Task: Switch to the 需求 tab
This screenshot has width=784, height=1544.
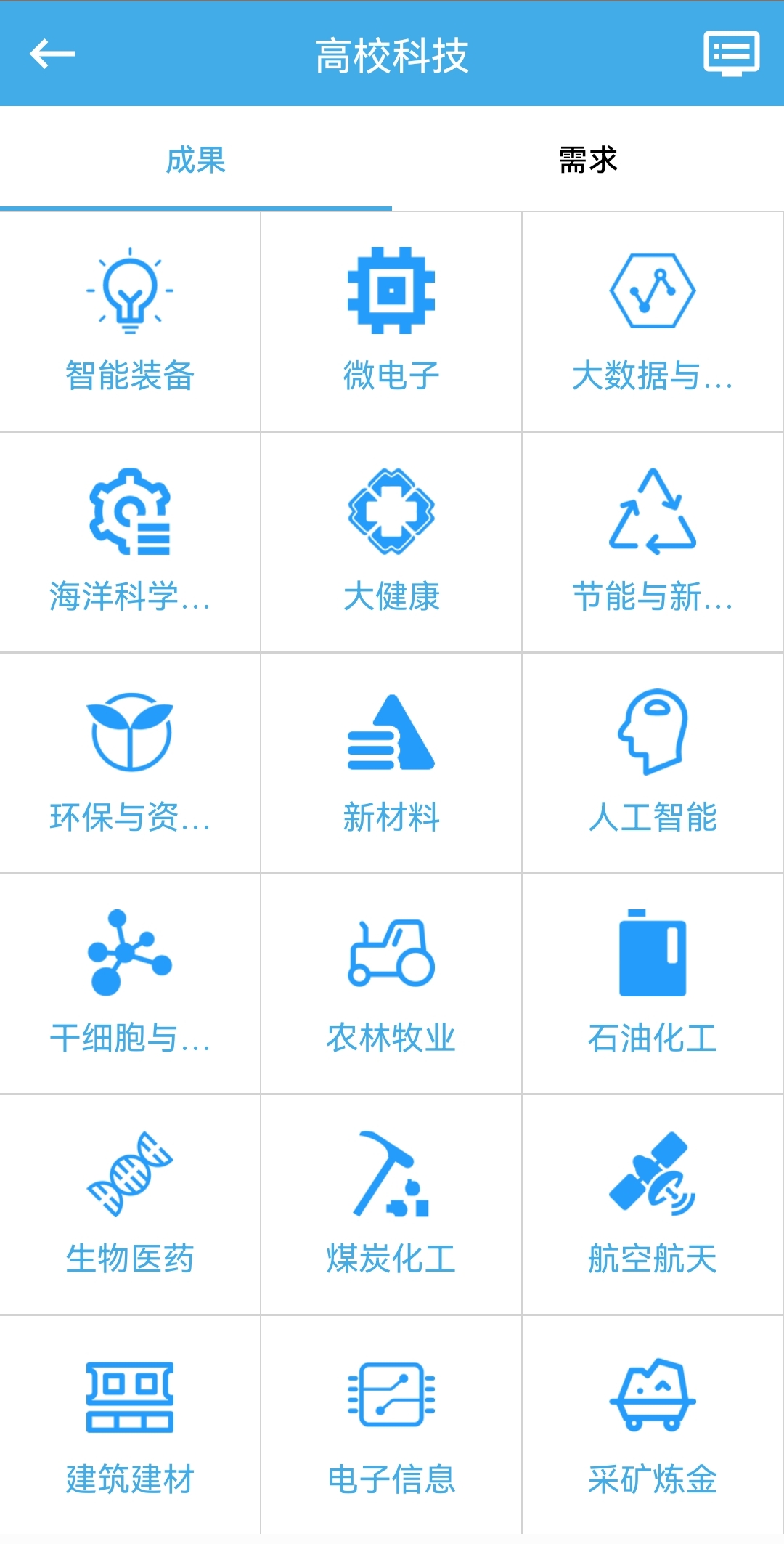Action: click(x=588, y=160)
